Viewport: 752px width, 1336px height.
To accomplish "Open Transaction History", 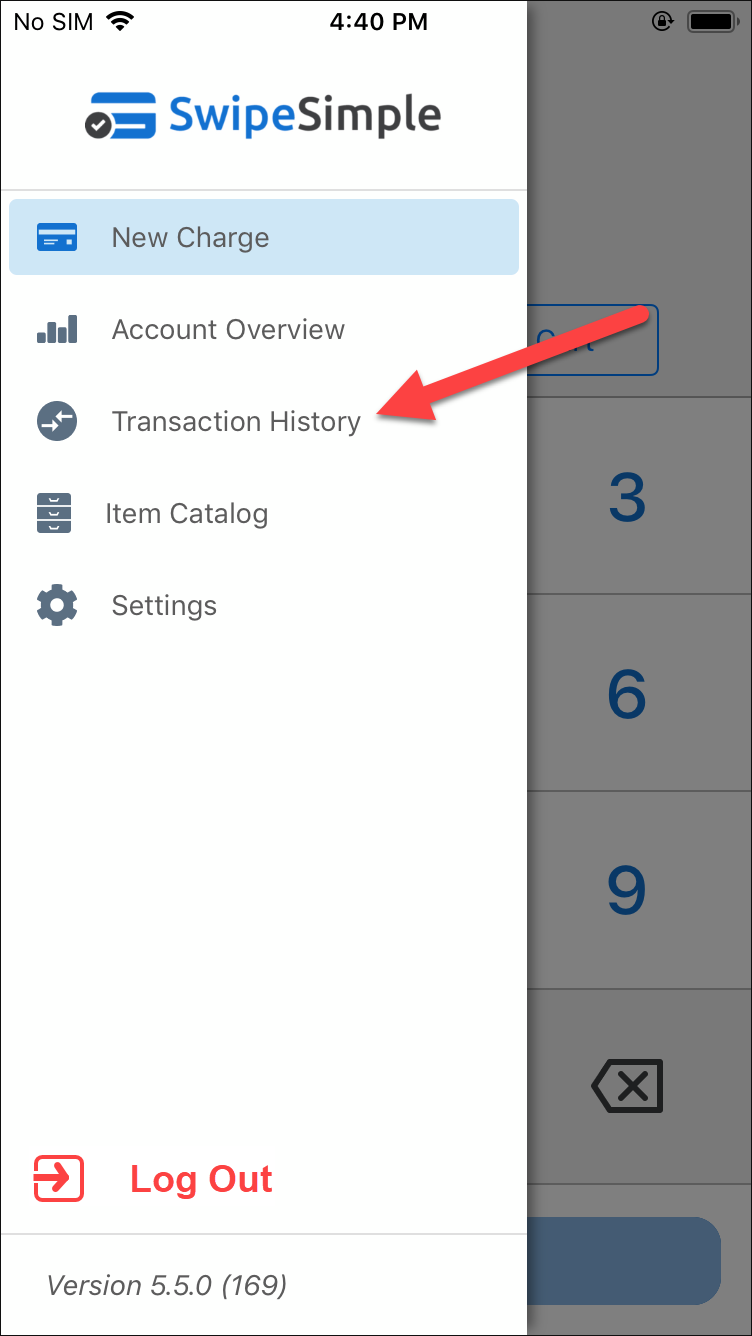I will [x=264, y=421].
